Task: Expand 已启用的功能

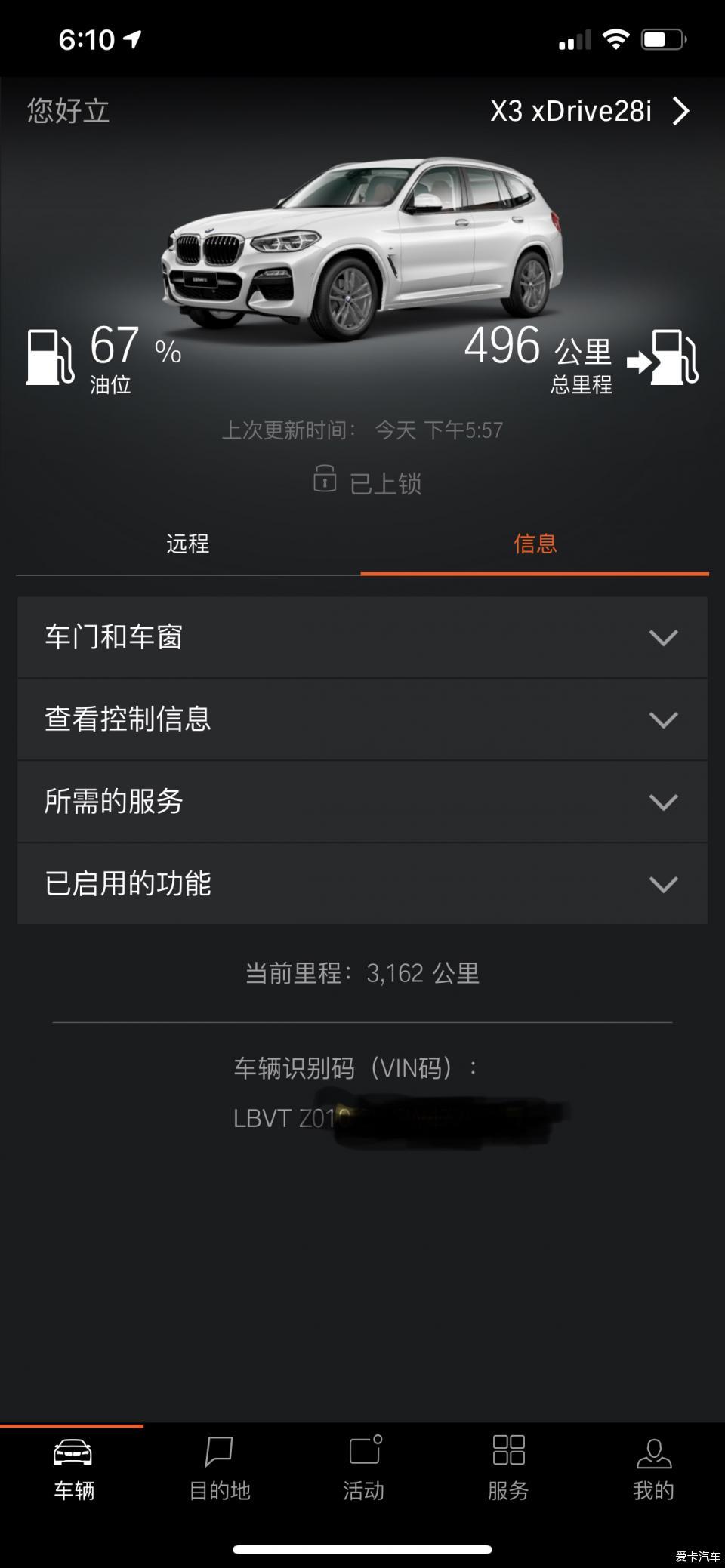Action: click(x=362, y=884)
